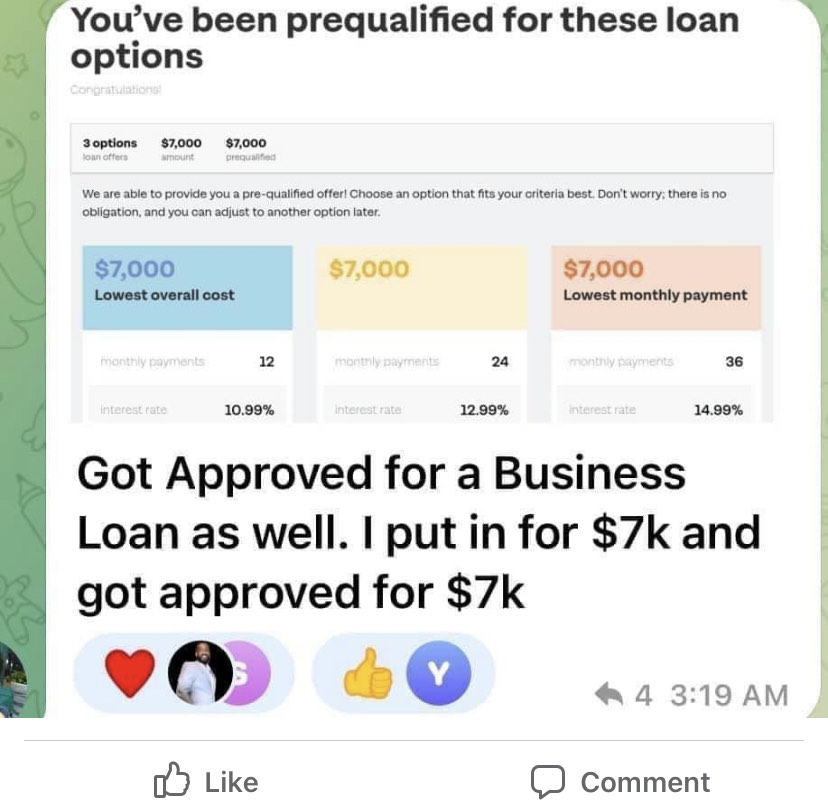
Task: Like this loan approval post
Action: 206,781
